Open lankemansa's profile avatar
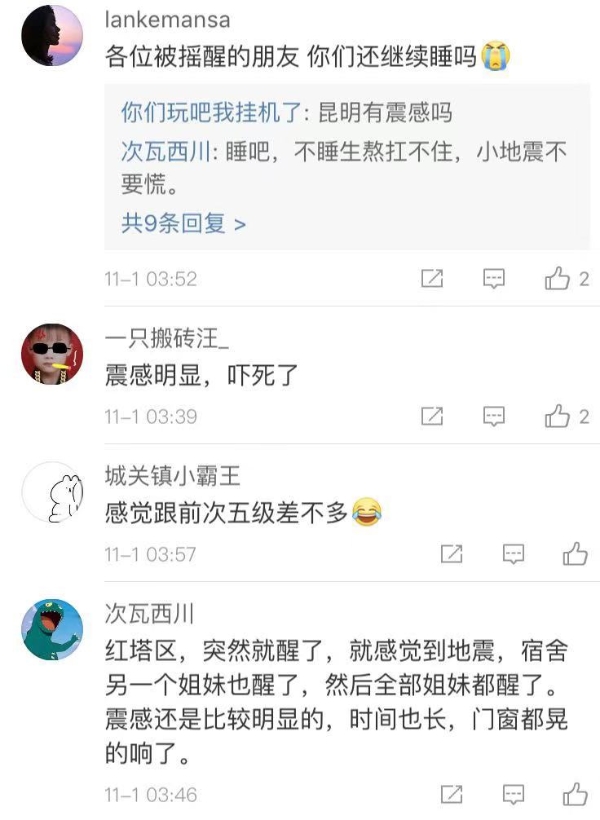 pos(52,36)
